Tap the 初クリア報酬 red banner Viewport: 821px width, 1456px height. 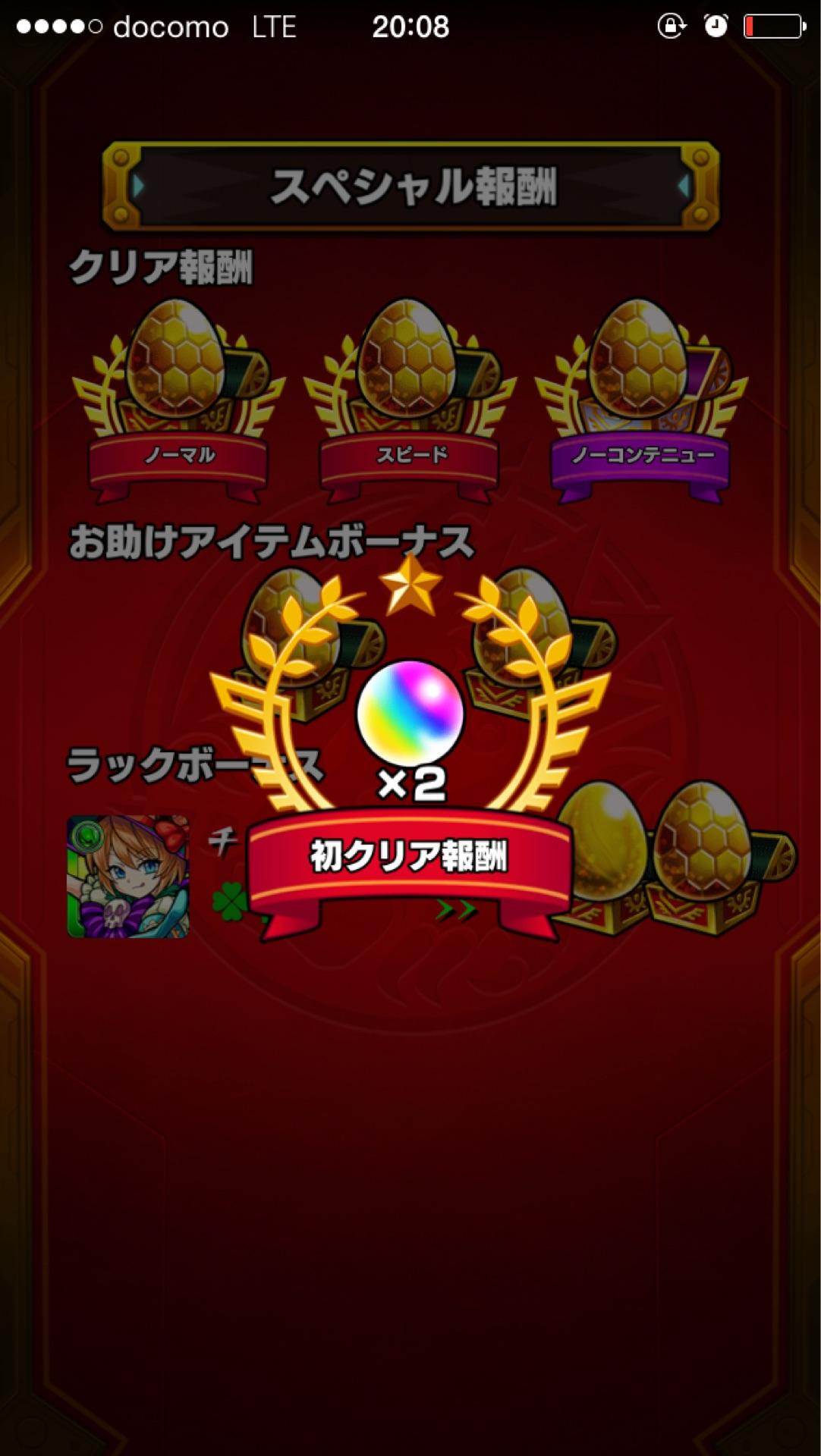pyautogui.click(x=410, y=855)
